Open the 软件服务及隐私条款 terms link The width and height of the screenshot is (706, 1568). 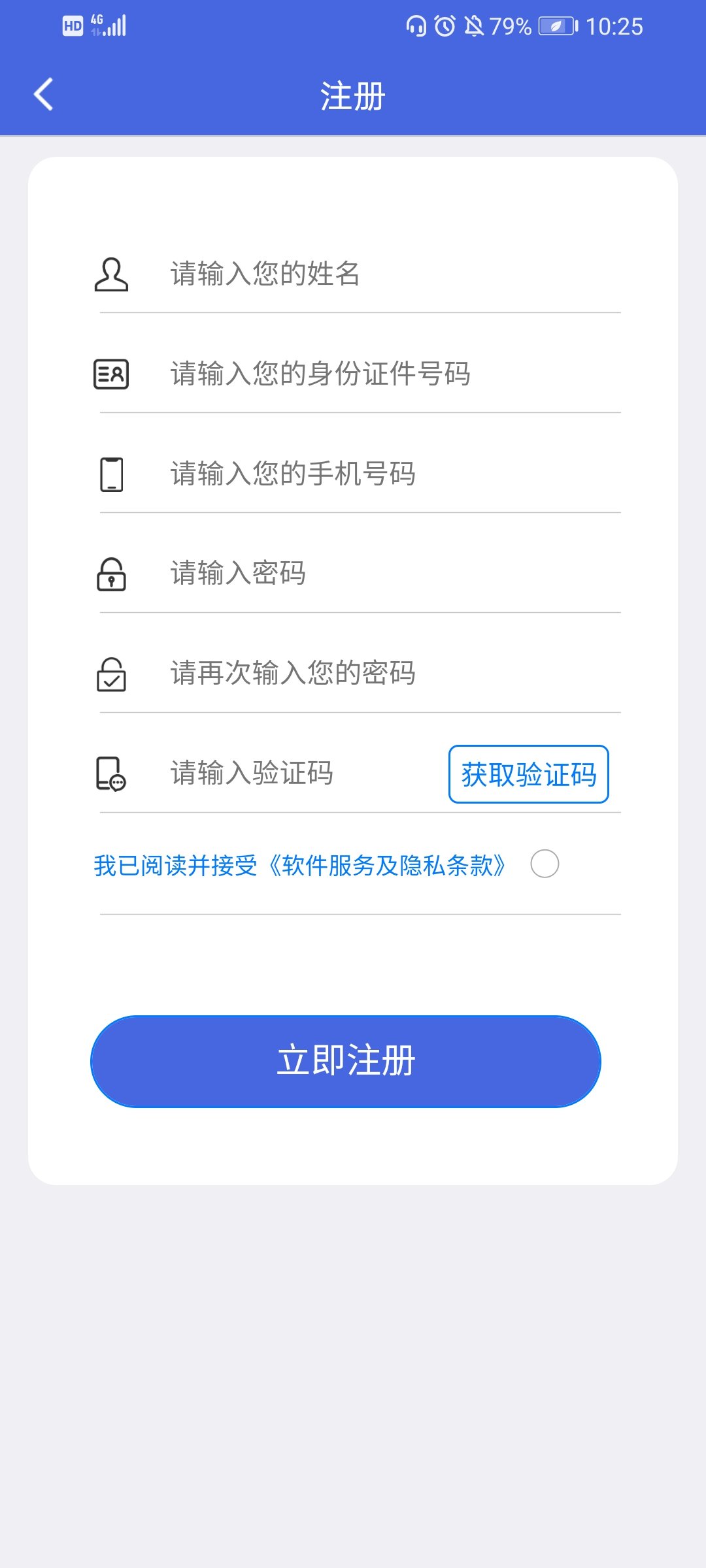click(x=386, y=866)
